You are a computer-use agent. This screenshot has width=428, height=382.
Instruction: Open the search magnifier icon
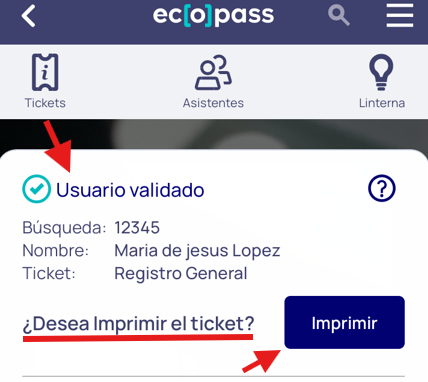339,15
